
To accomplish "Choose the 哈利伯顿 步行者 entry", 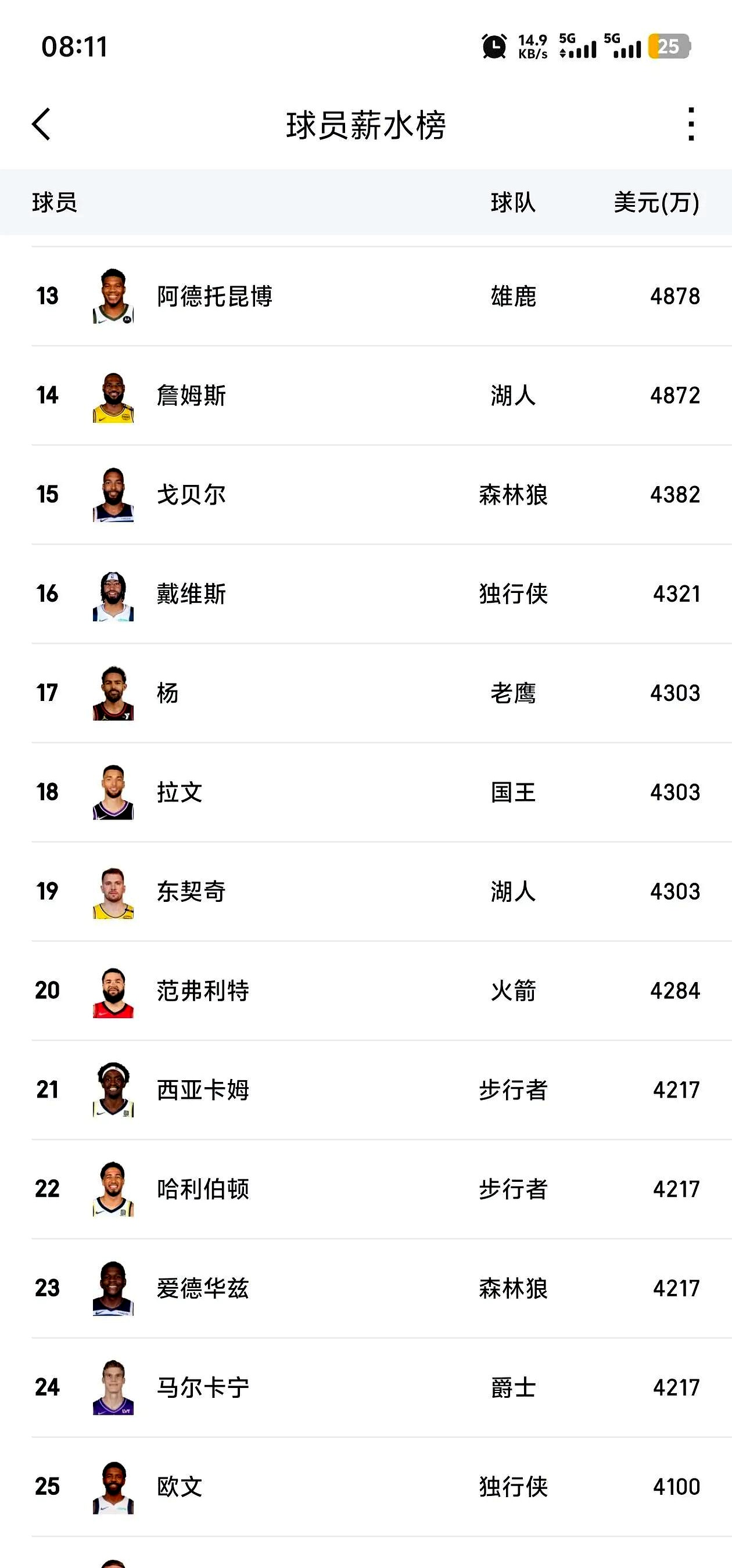I will (x=365, y=1189).
